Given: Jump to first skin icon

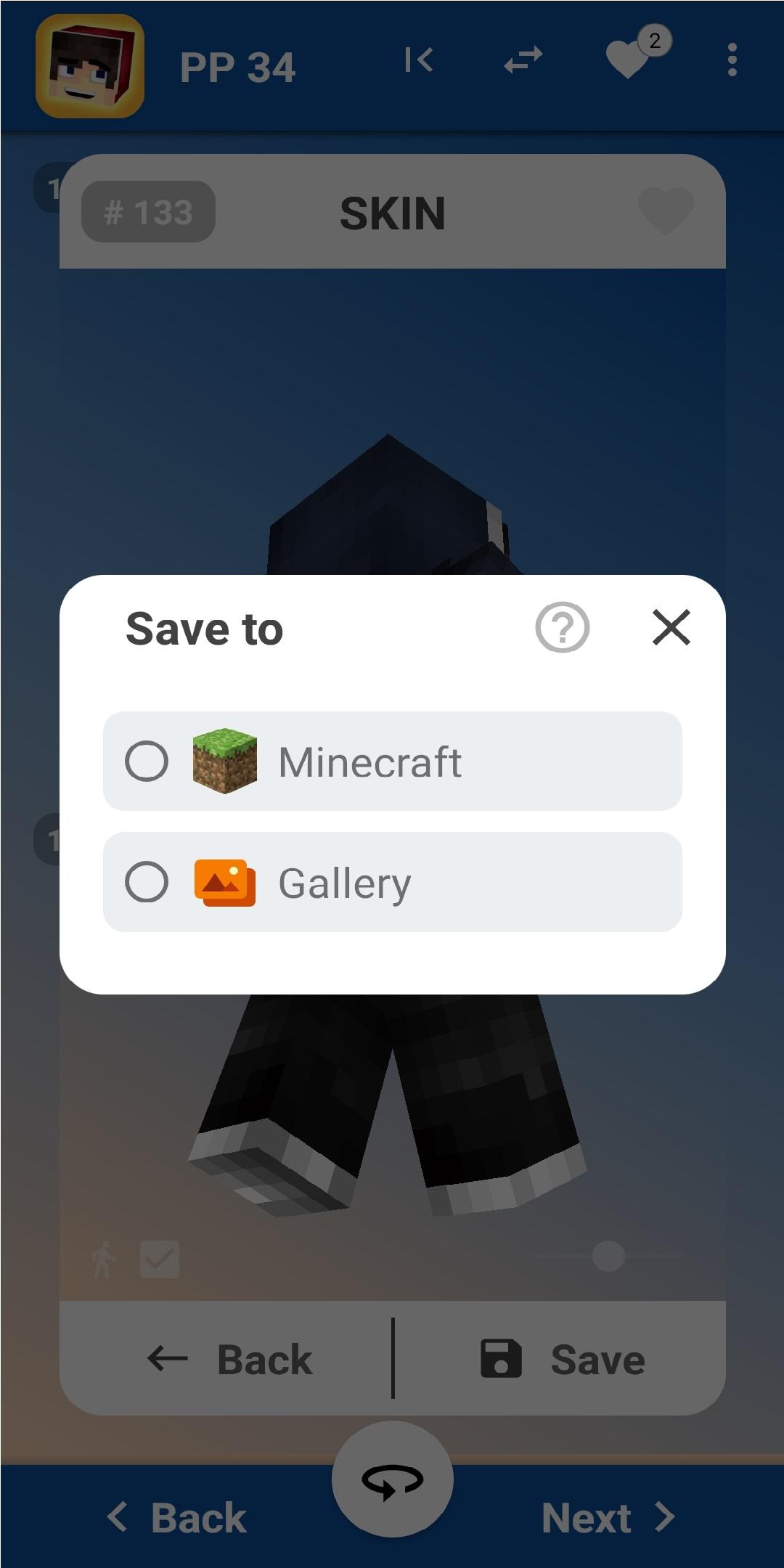Looking at the screenshot, I should click(419, 60).
